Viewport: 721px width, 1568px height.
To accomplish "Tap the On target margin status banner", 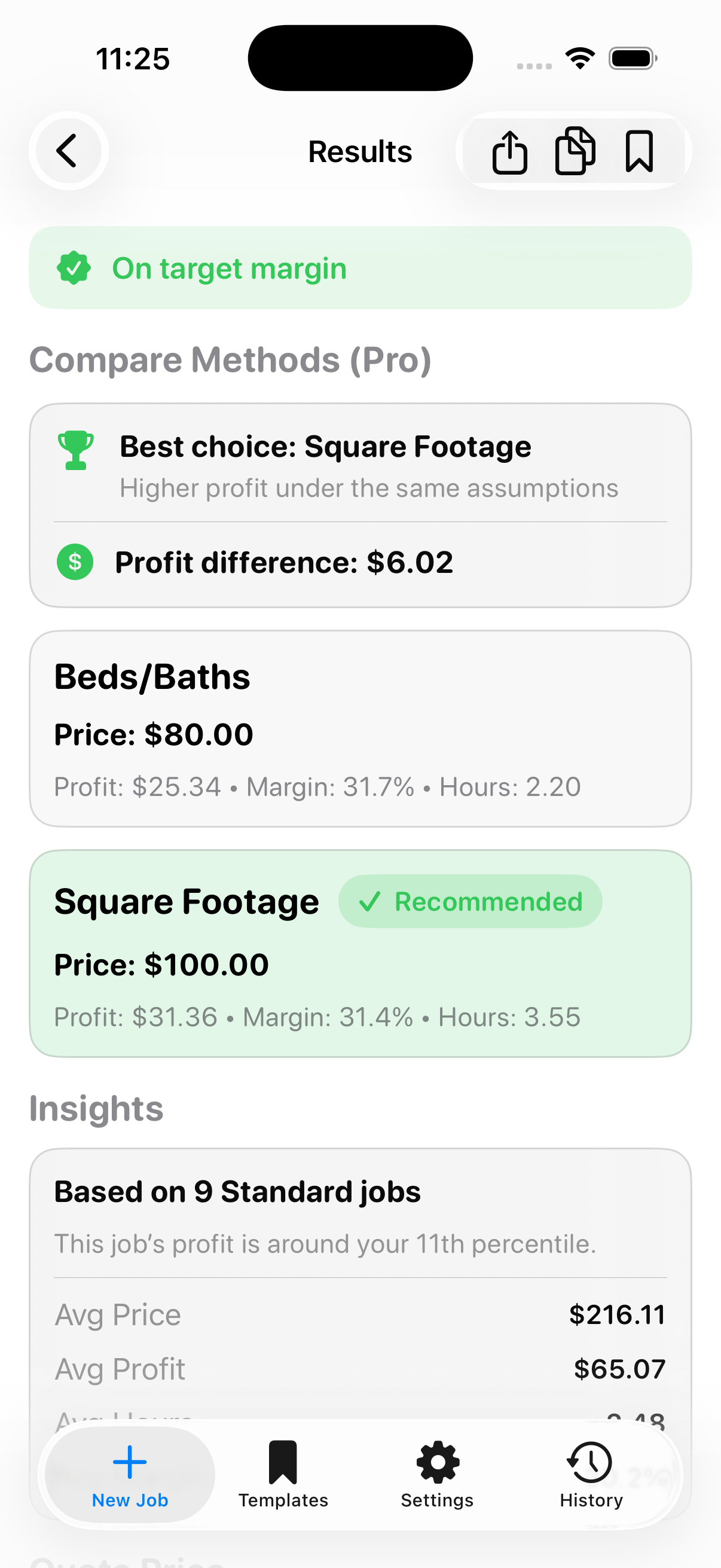I will (x=360, y=267).
